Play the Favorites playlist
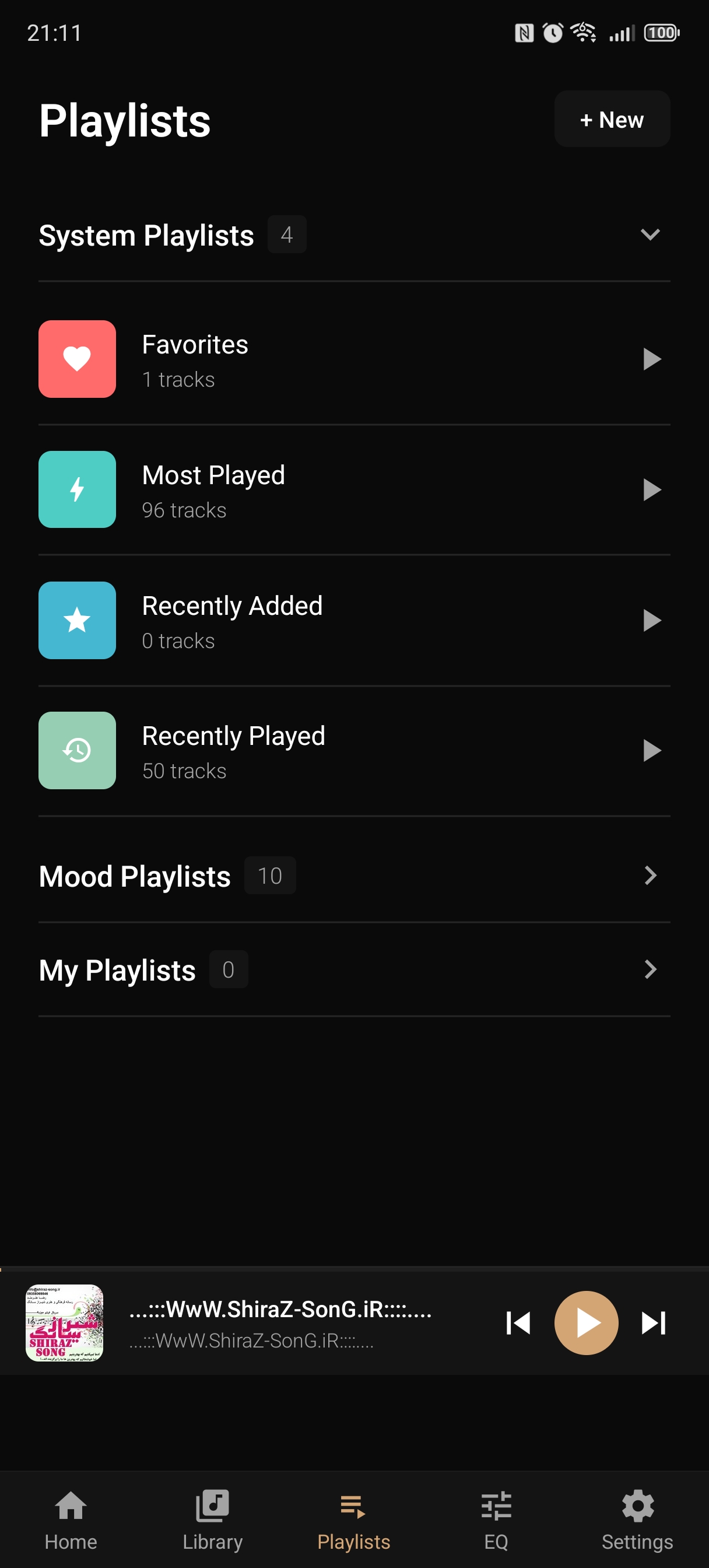The image size is (709, 1568). pos(652,359)
